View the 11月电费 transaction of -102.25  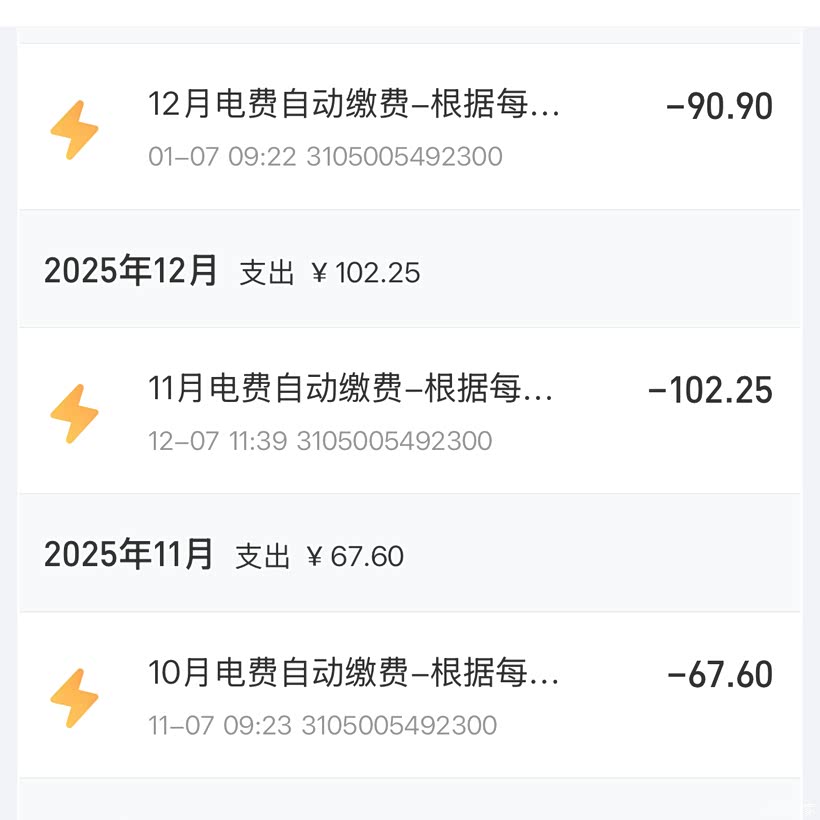tap(410, 410)
